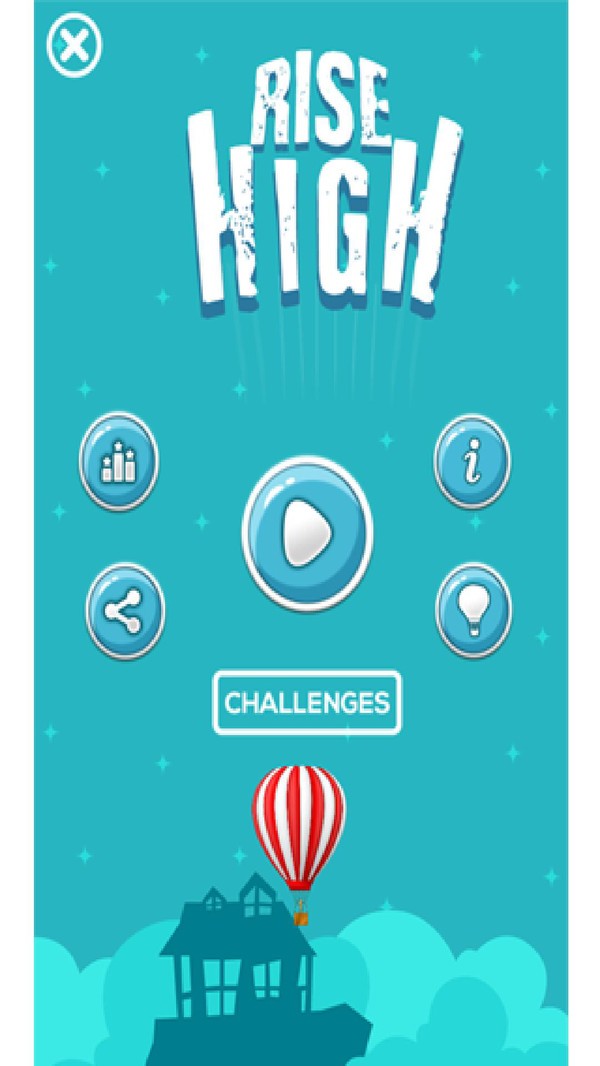The width and height of the screenshot is (600, 1066).
Task: Open the lightbulb hints button
Action: [x=473, y=610]
